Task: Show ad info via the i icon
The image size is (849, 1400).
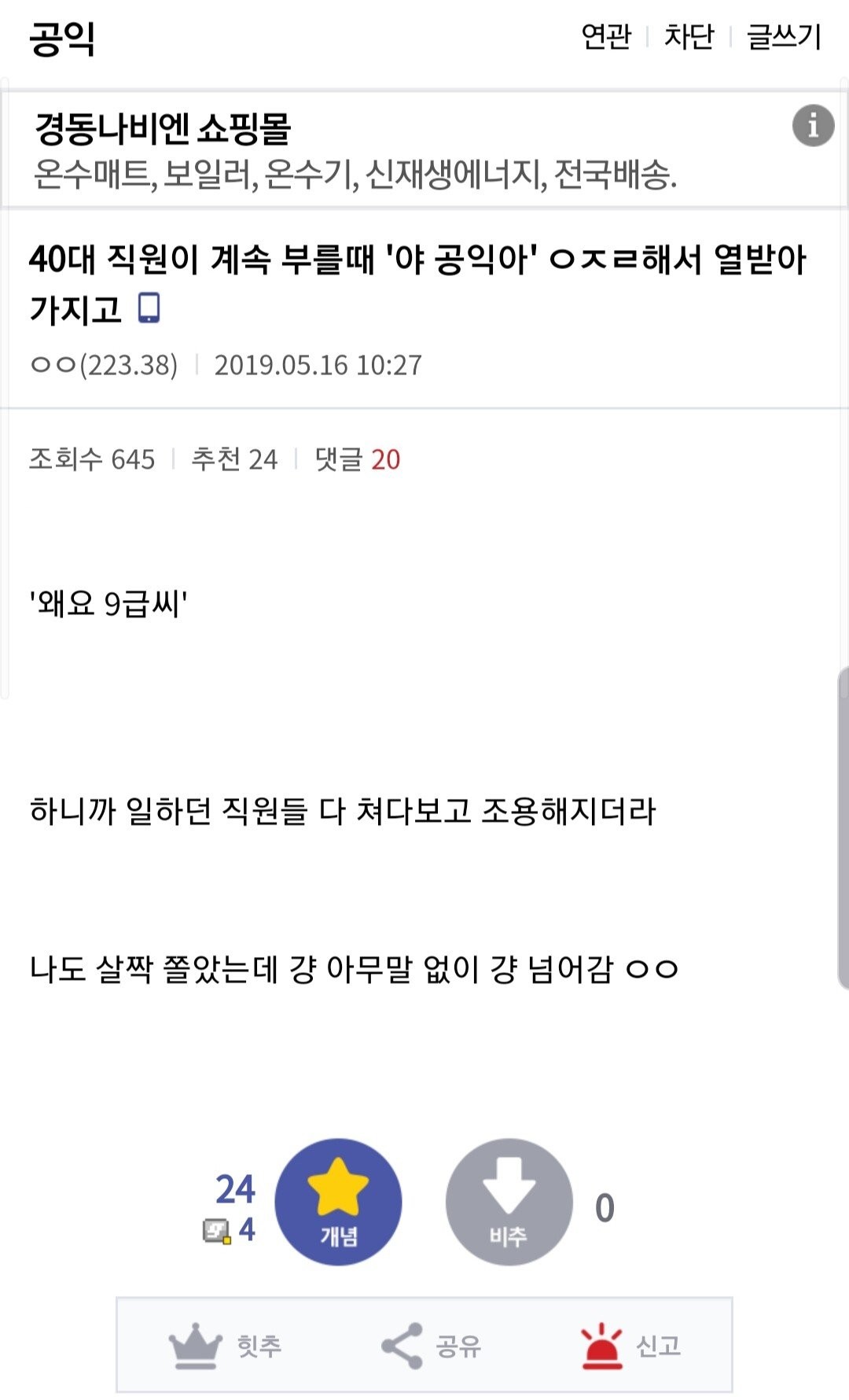Action: (812, 126)
